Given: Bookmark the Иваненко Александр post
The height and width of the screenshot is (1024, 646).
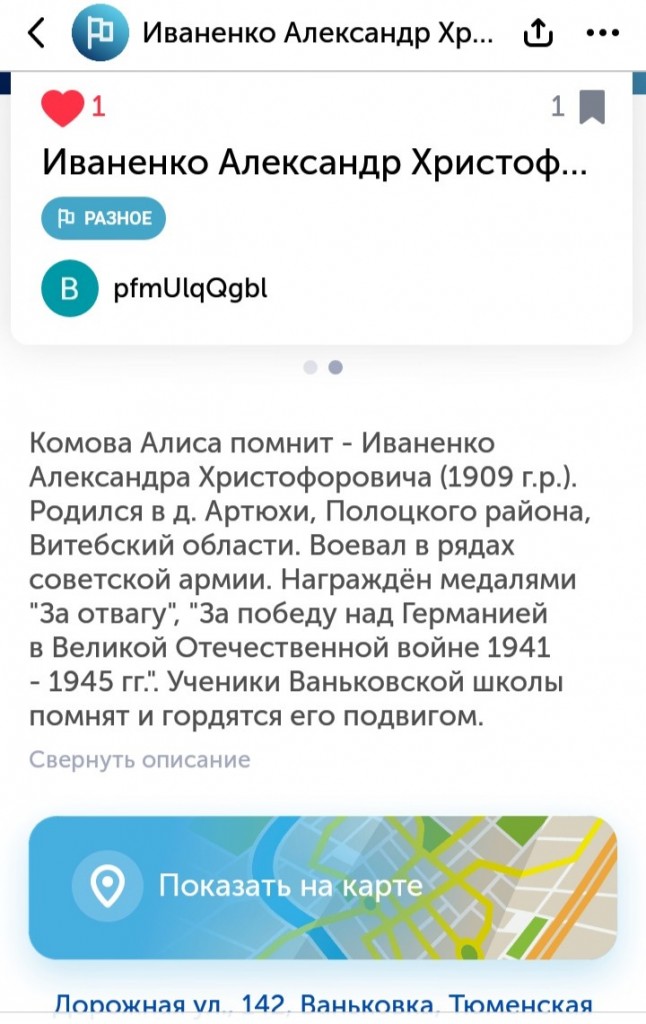Looking at the screenshot, I should [x=592, y=107].
